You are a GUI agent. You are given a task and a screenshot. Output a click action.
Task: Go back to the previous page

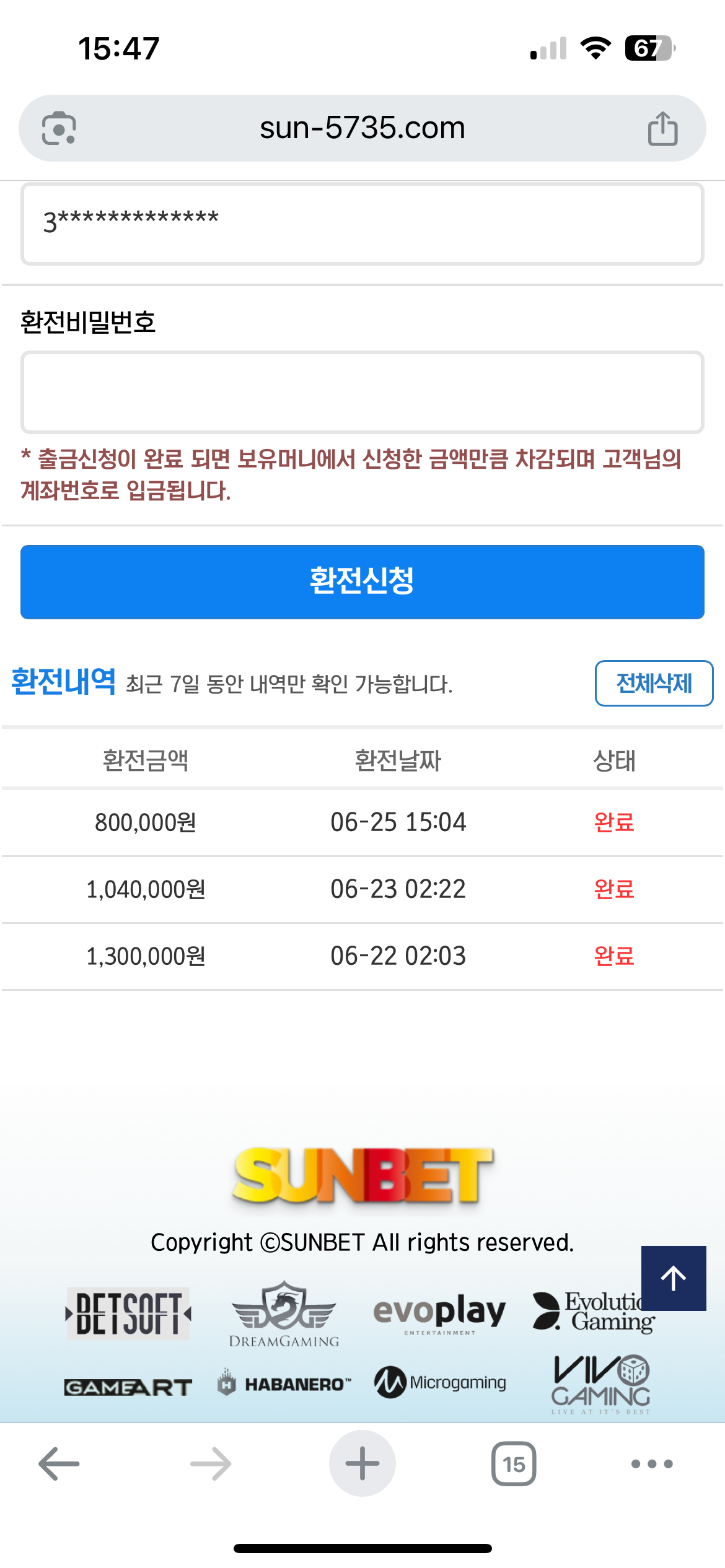tap(59, 1464)
